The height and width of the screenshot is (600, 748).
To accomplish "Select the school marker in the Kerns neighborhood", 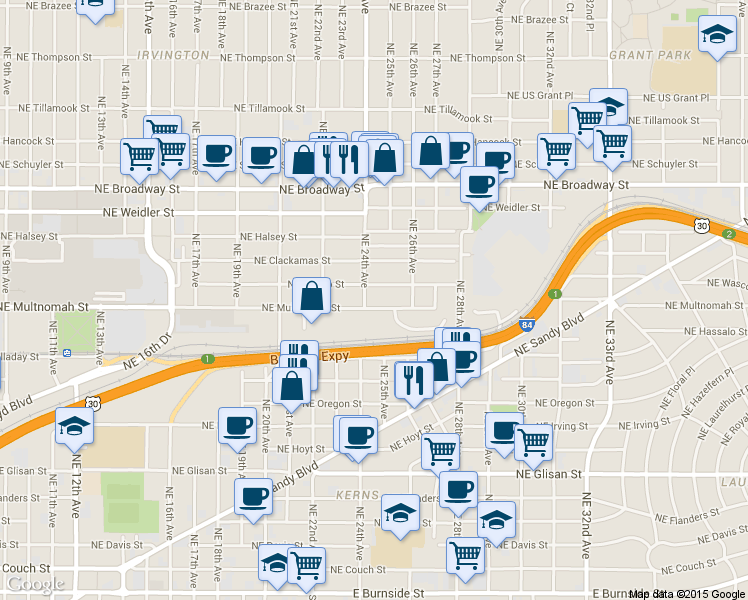I will [400, 517].
